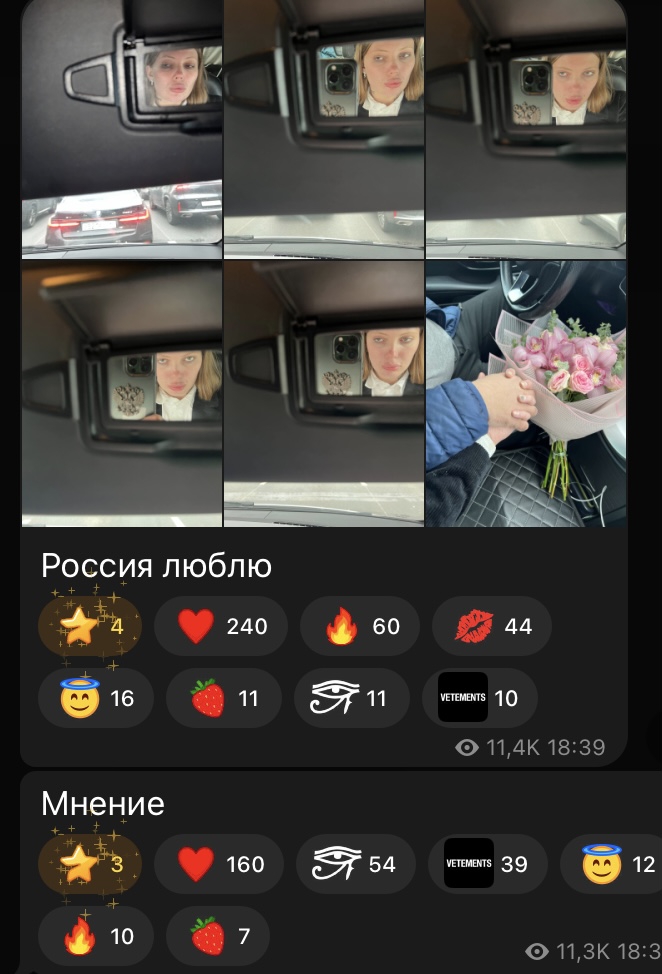Tap the Eye of Horus reaction showing 54
Image resolution: width=662 pixels, height=974 pixels.
coord(355,864)
